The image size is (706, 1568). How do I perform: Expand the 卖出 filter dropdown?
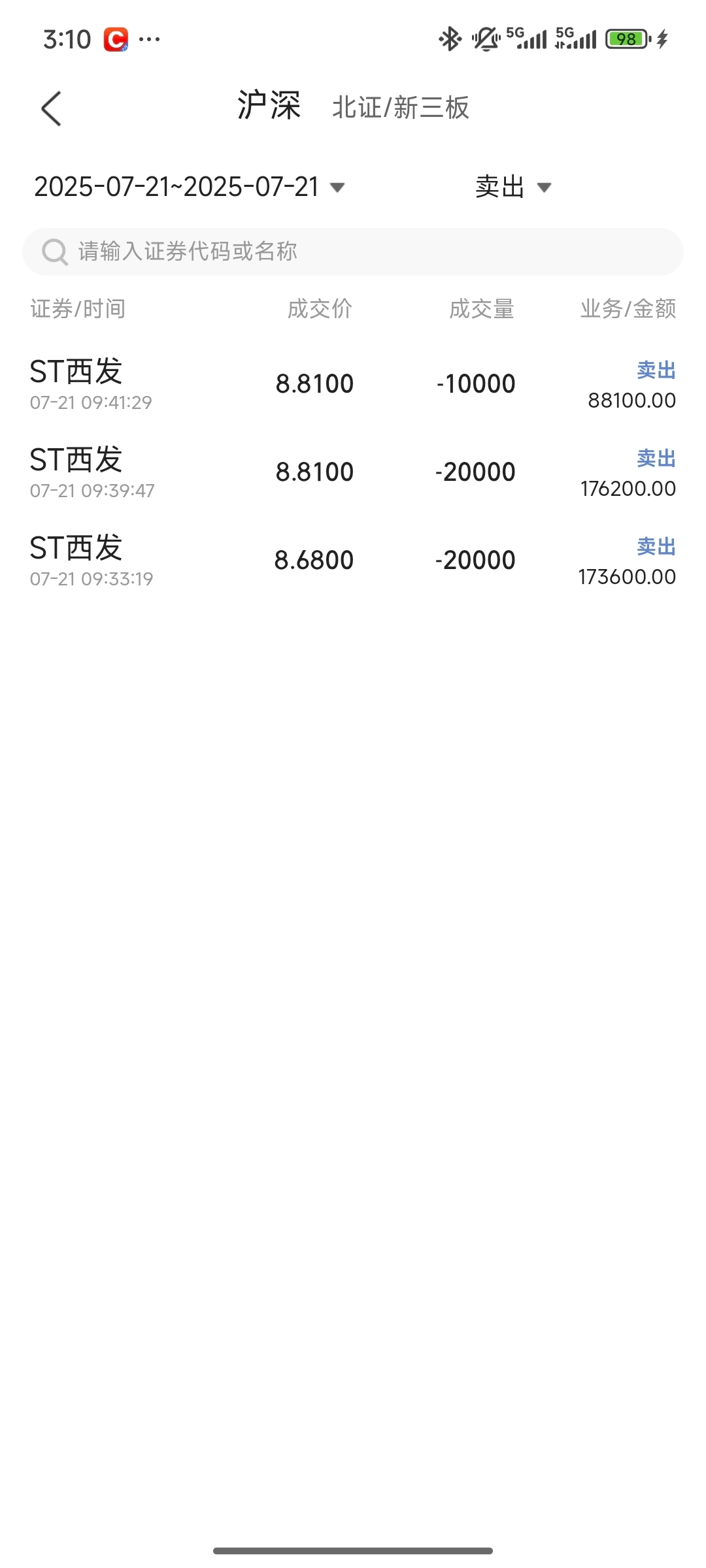click(x=513, y=187)
